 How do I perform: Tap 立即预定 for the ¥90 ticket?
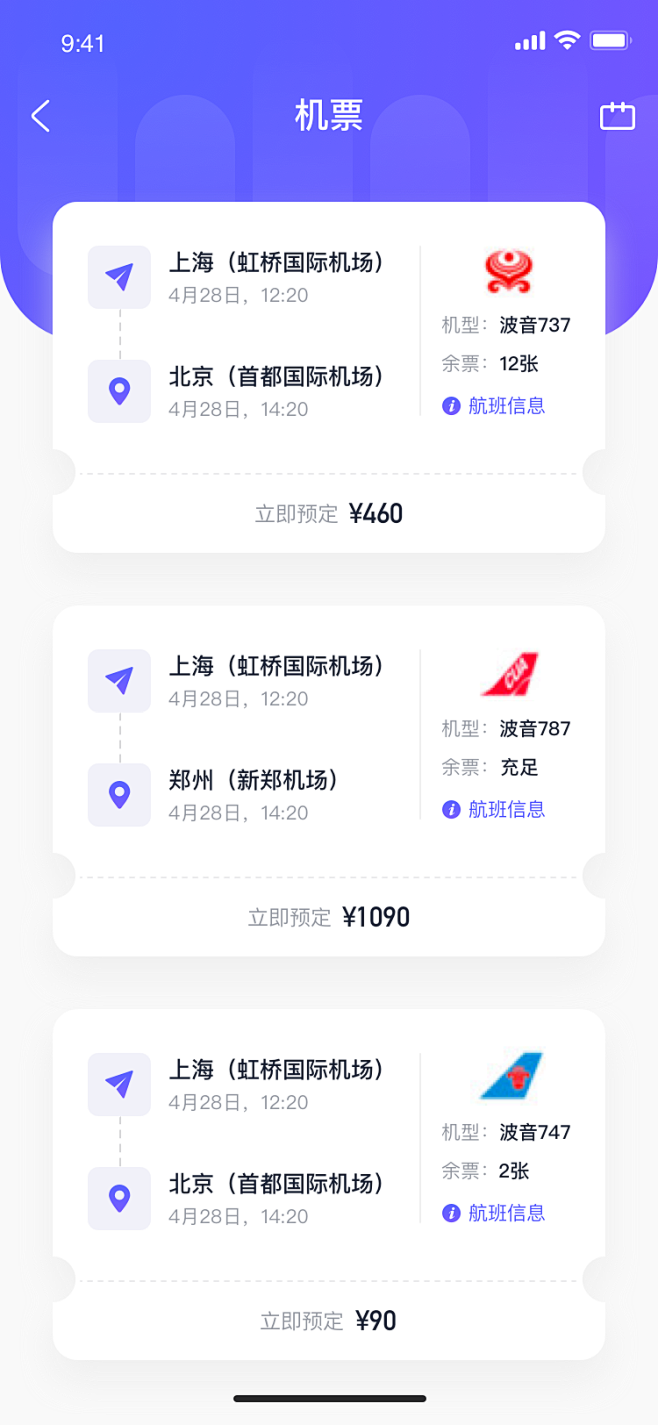328,1321
